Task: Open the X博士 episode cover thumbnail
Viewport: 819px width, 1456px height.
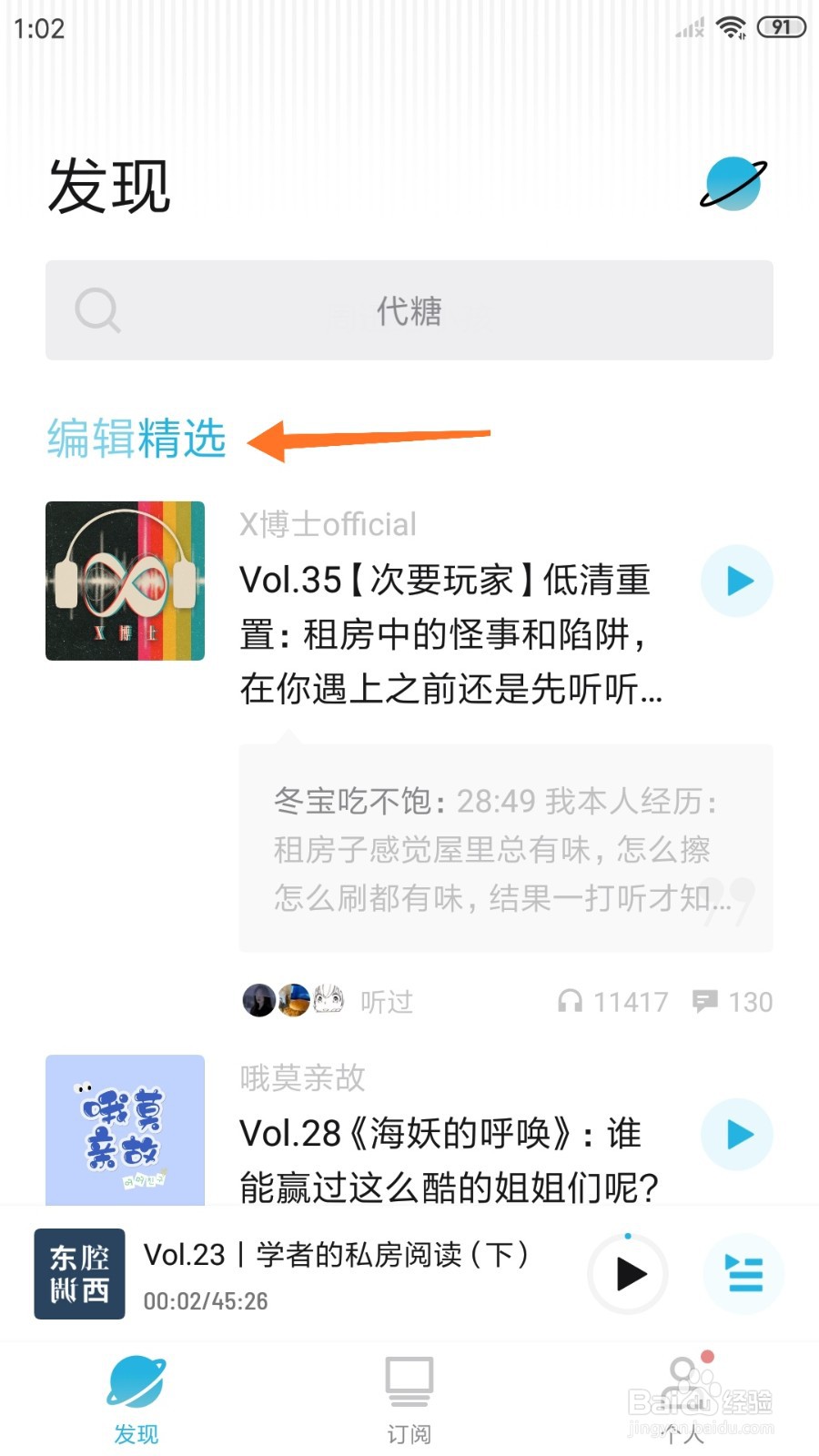Action: pos(124,581)
